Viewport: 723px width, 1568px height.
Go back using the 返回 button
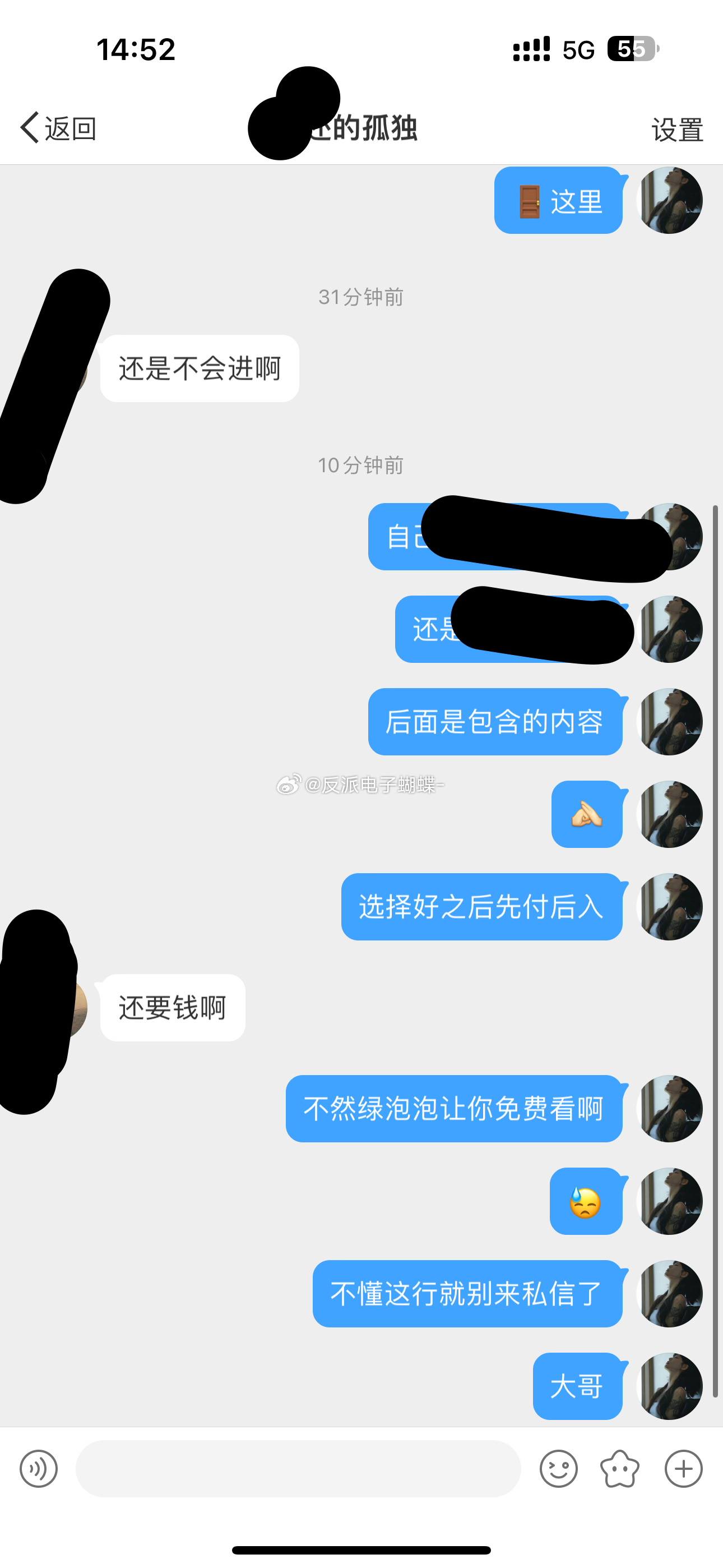coord(58,128)
